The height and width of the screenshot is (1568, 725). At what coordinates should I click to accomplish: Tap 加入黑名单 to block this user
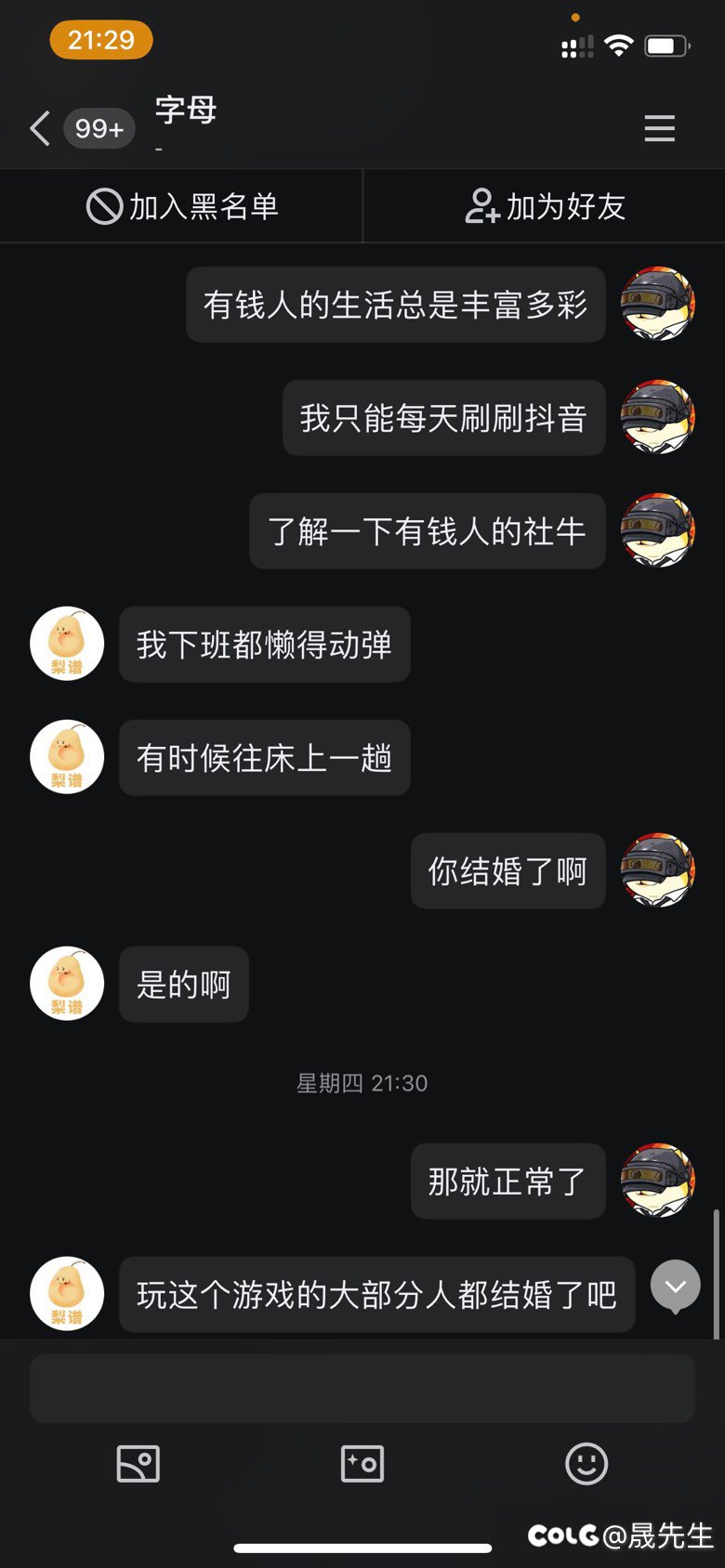182,206
